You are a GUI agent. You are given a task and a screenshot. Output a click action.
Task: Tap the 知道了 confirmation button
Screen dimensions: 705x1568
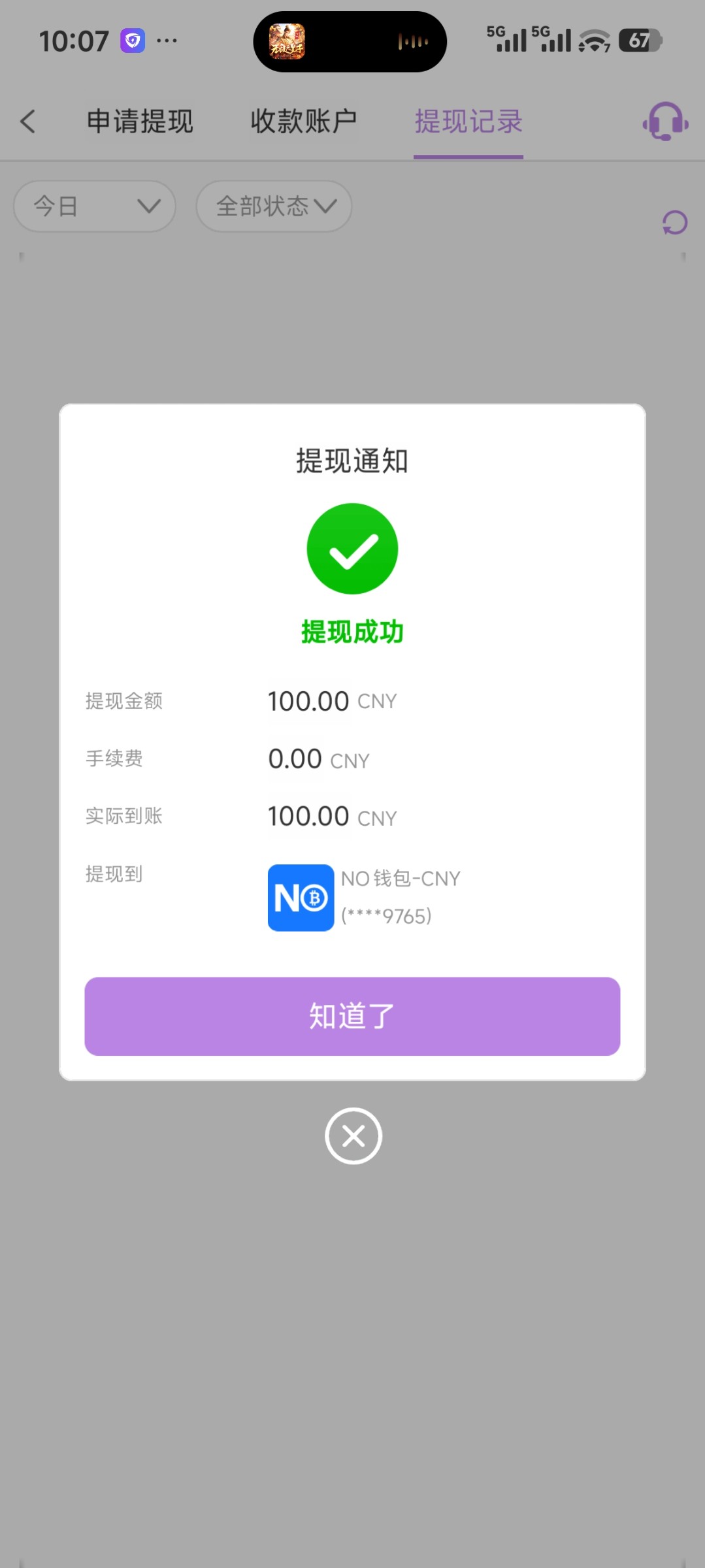(x=352, y=1016)
